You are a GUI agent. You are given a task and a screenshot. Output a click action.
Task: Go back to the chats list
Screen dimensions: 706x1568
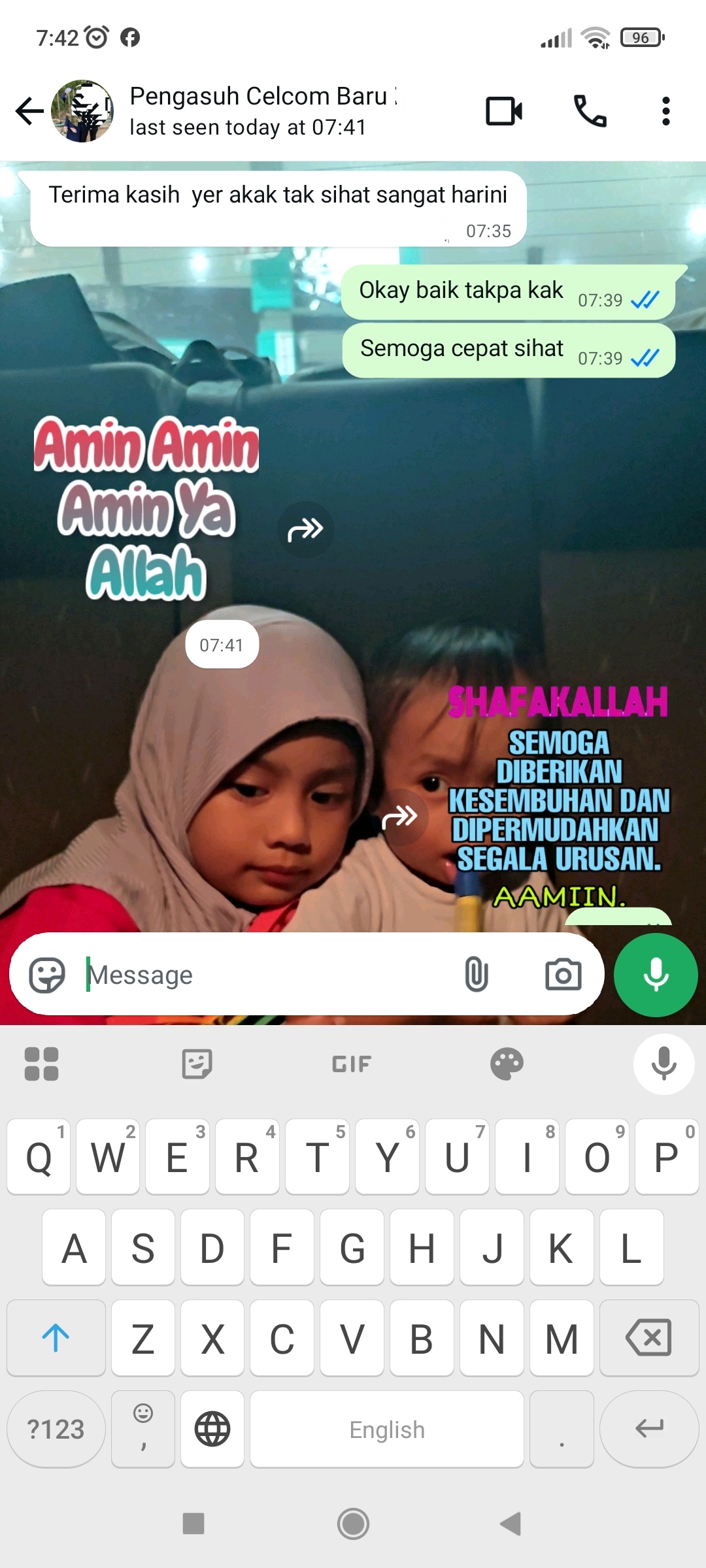(x=29, y=111)
